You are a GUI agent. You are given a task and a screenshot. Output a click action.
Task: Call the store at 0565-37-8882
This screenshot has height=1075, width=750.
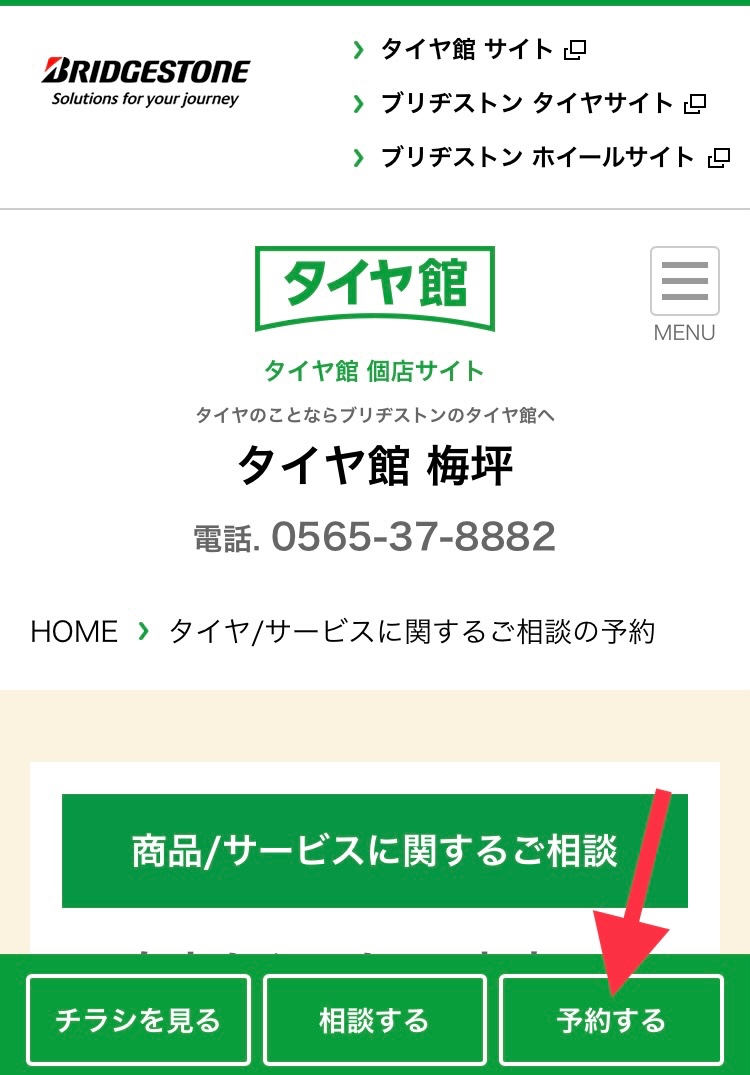412,537
